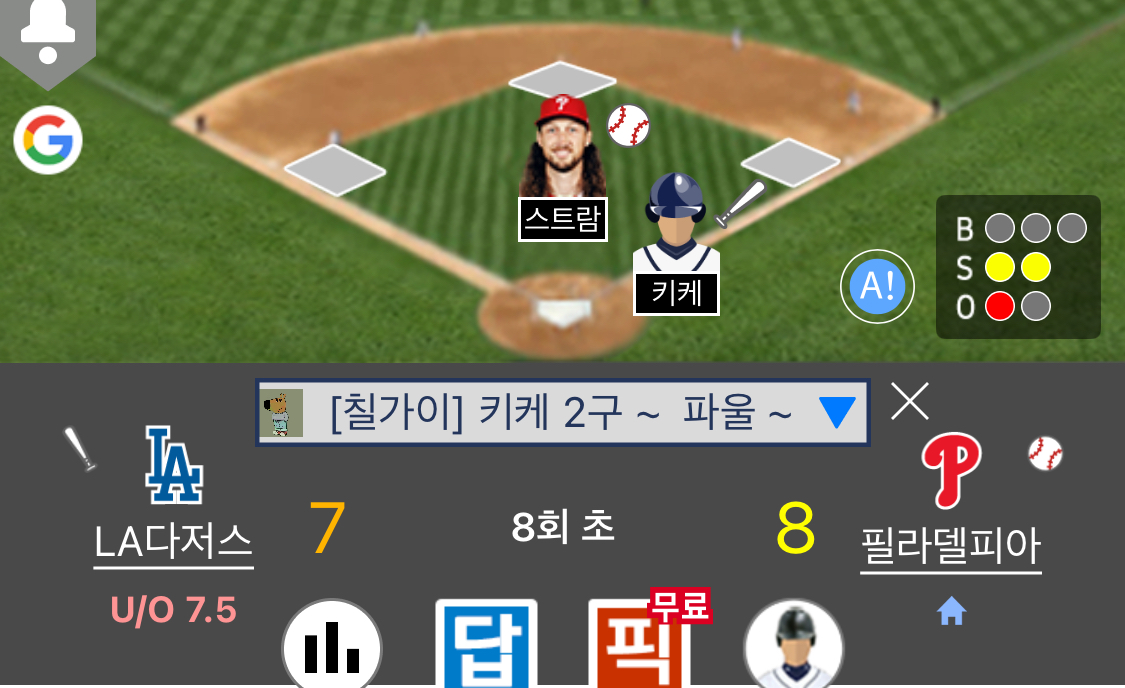Tap the blue A! button
This screenshot has width=1125, height=688.
[x=877, y=286]
